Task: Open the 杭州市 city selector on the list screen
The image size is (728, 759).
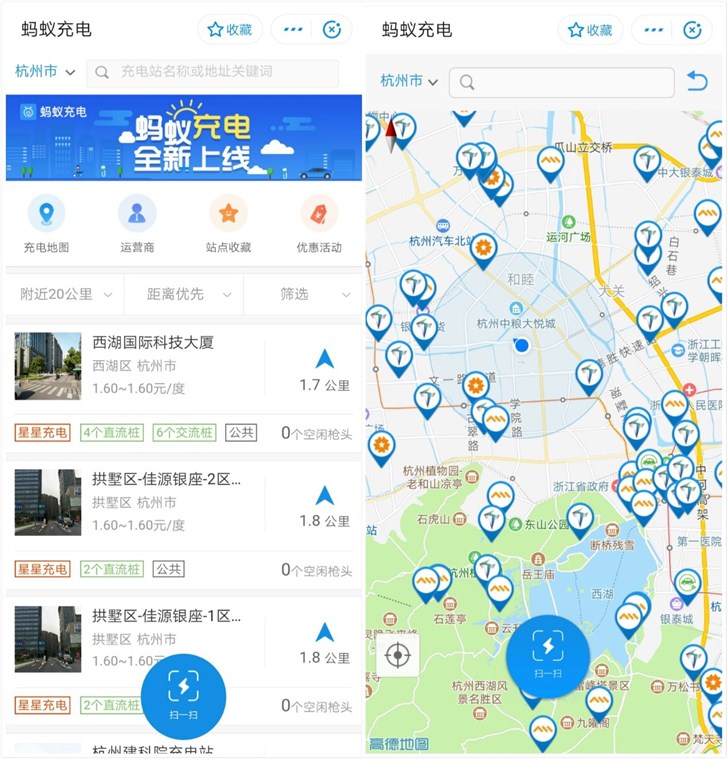Action: pyautogui.click(x=45, y=71)
